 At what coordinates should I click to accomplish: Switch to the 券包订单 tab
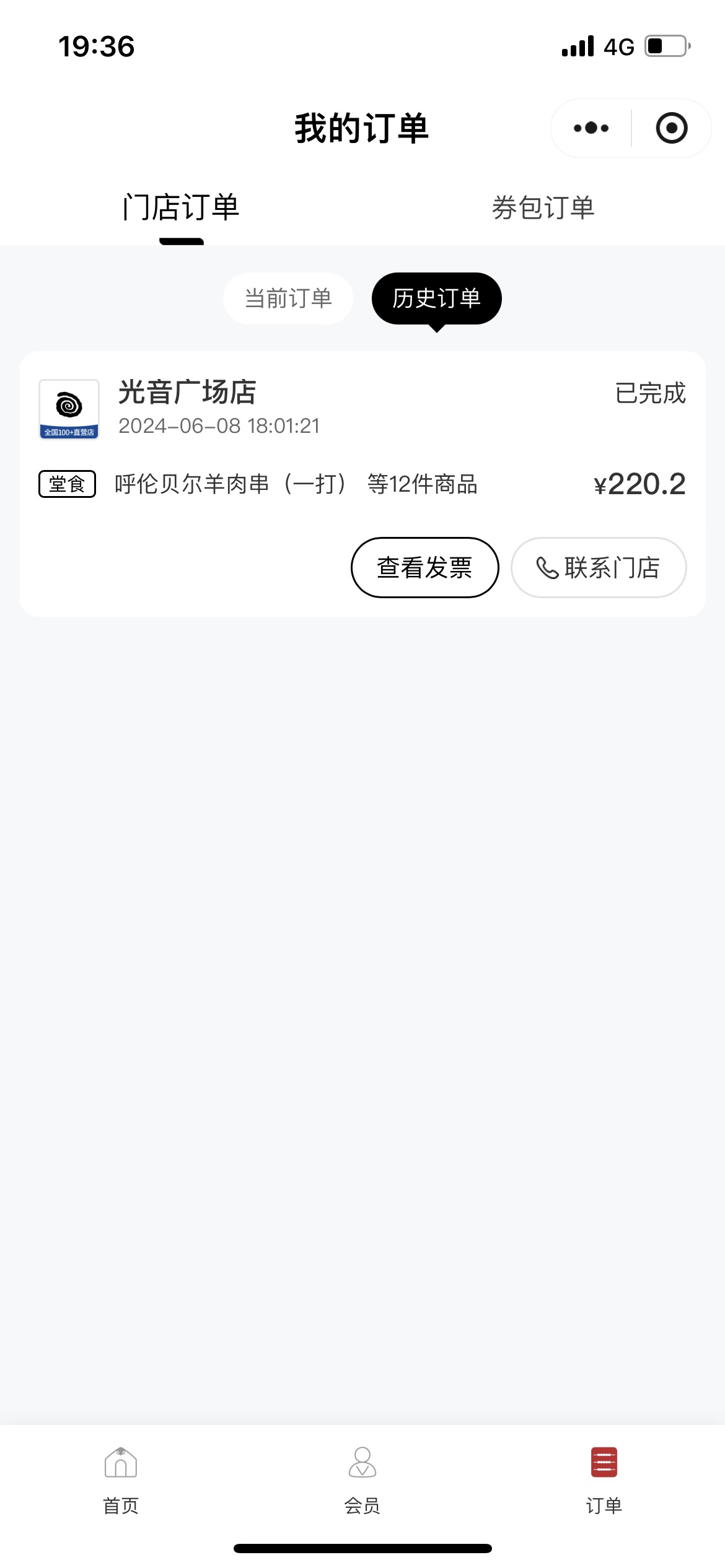[x=543, y=207]
